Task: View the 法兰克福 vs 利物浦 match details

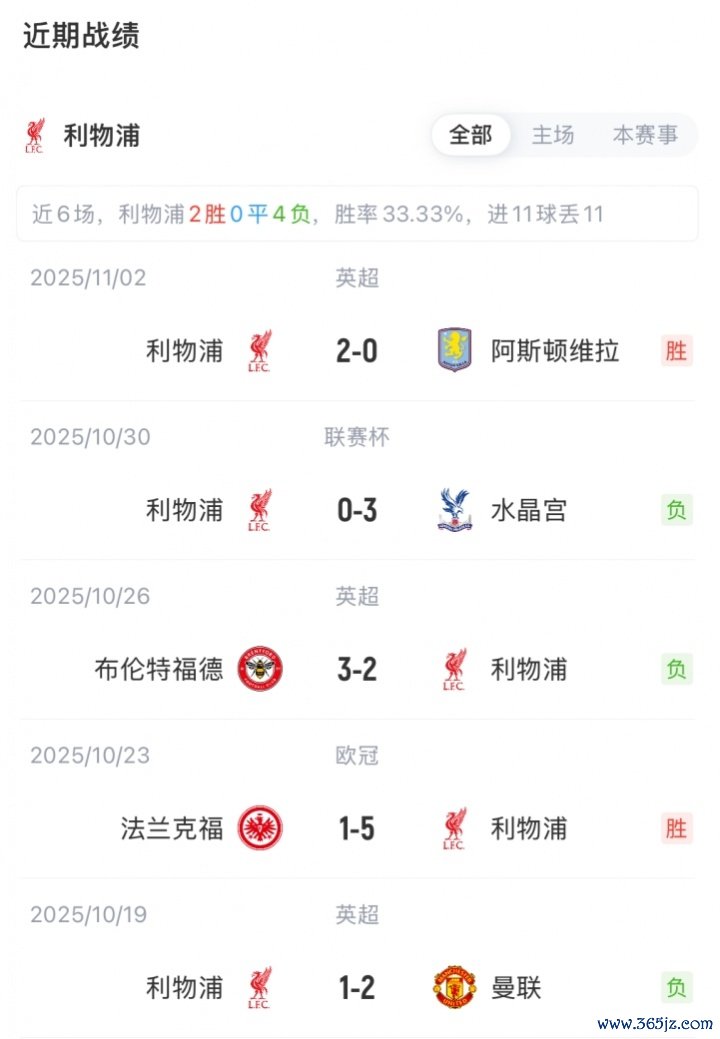Action: click(357, 828)
